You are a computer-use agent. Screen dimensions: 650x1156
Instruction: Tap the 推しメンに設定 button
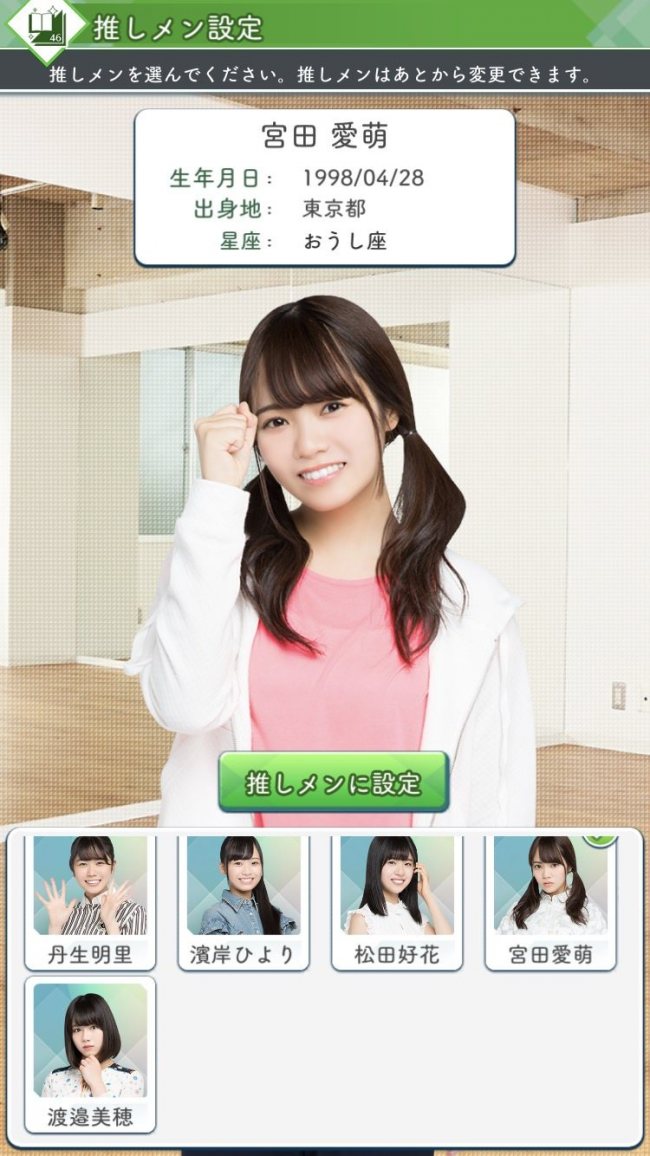pyautogui.click(x=333, y=782)
